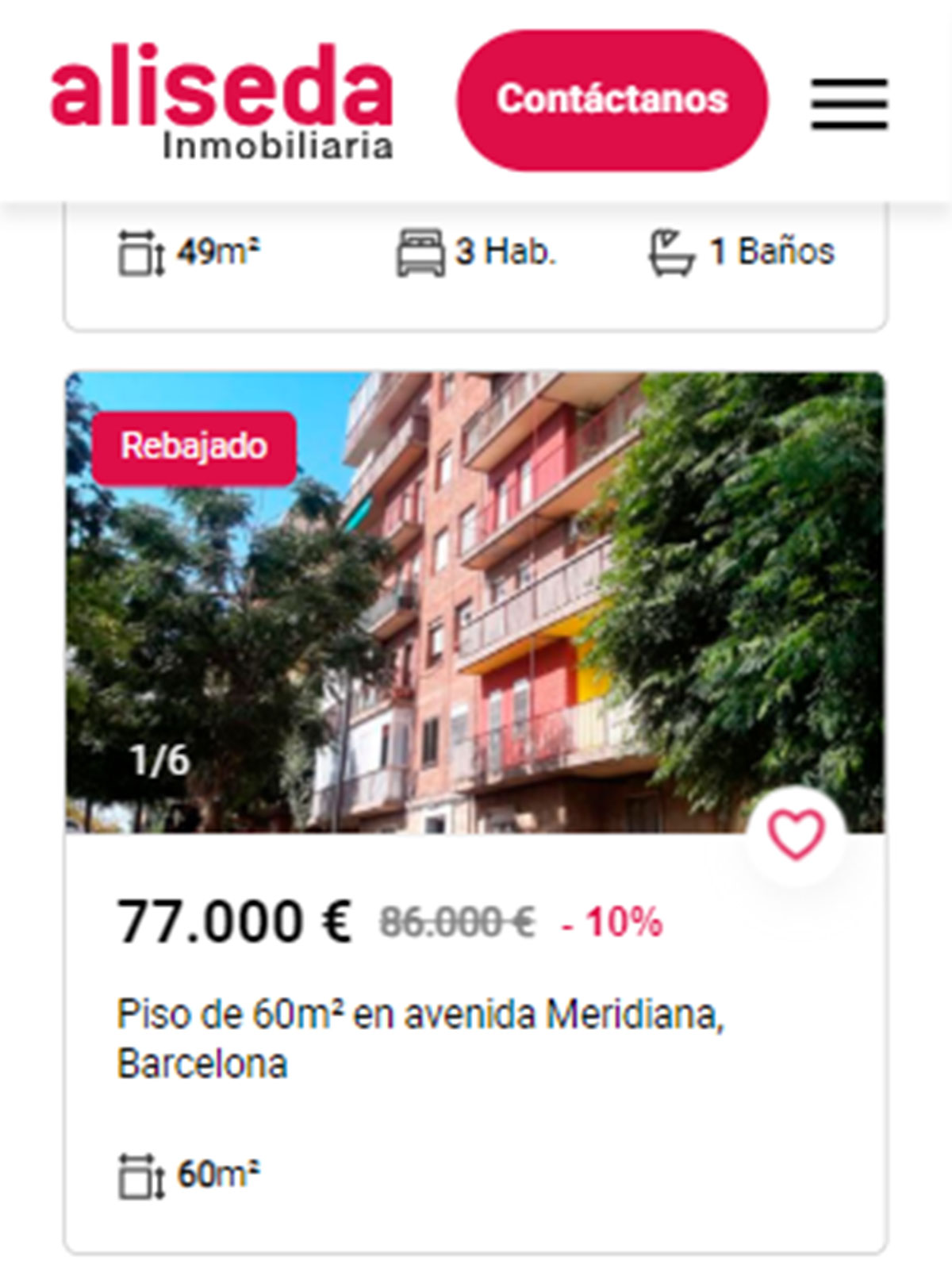Open the Contáctanos section
This screenshot has width=952, height=1272.
611,98
